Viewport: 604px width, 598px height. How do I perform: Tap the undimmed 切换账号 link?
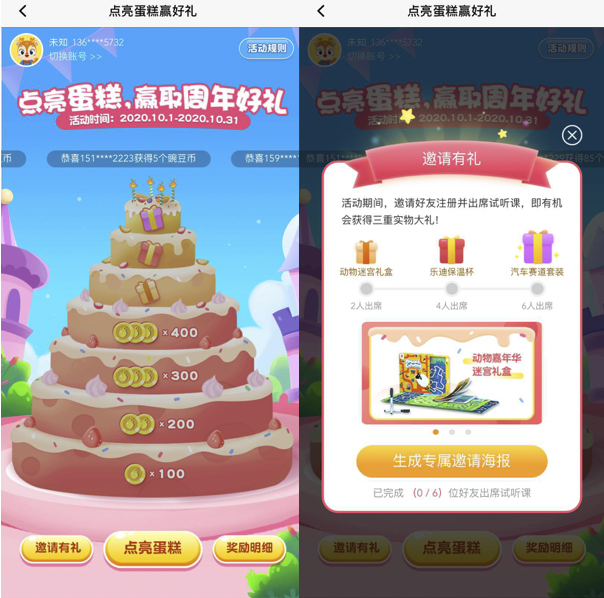tap(75, 56)
